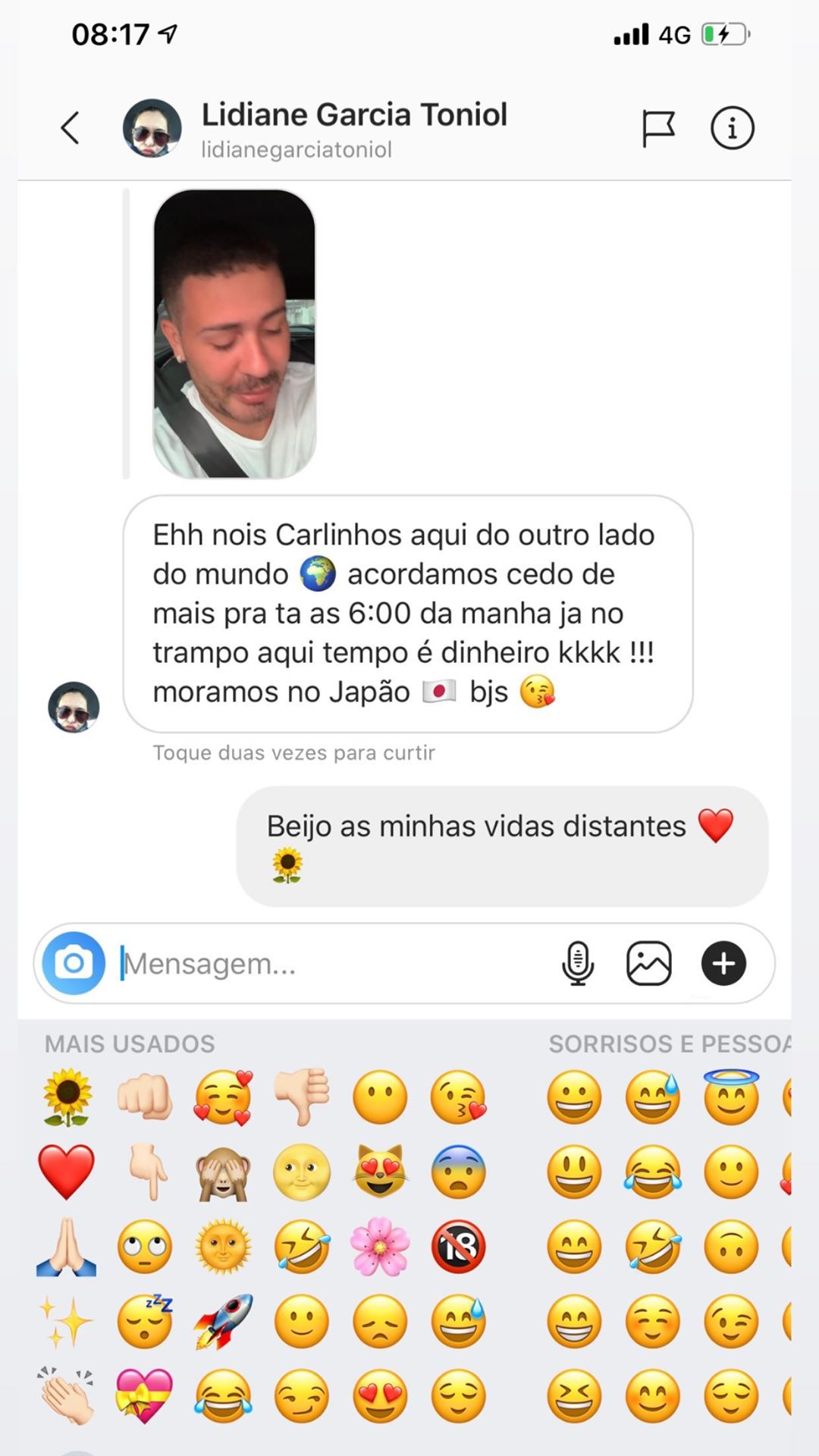Record a voice message with the microphone
819x1456 pixels.
click(578, 964)
